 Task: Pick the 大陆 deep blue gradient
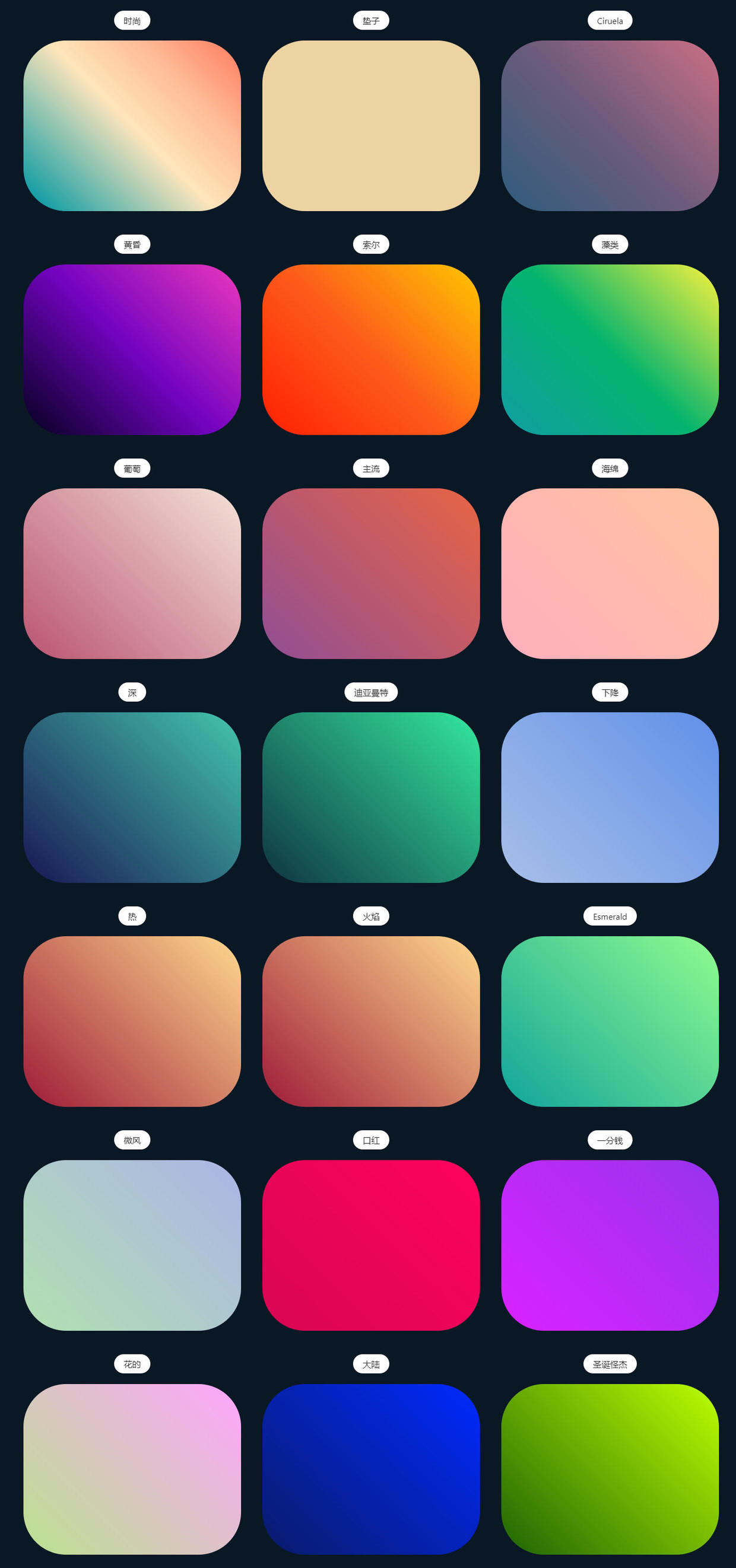371,1470
